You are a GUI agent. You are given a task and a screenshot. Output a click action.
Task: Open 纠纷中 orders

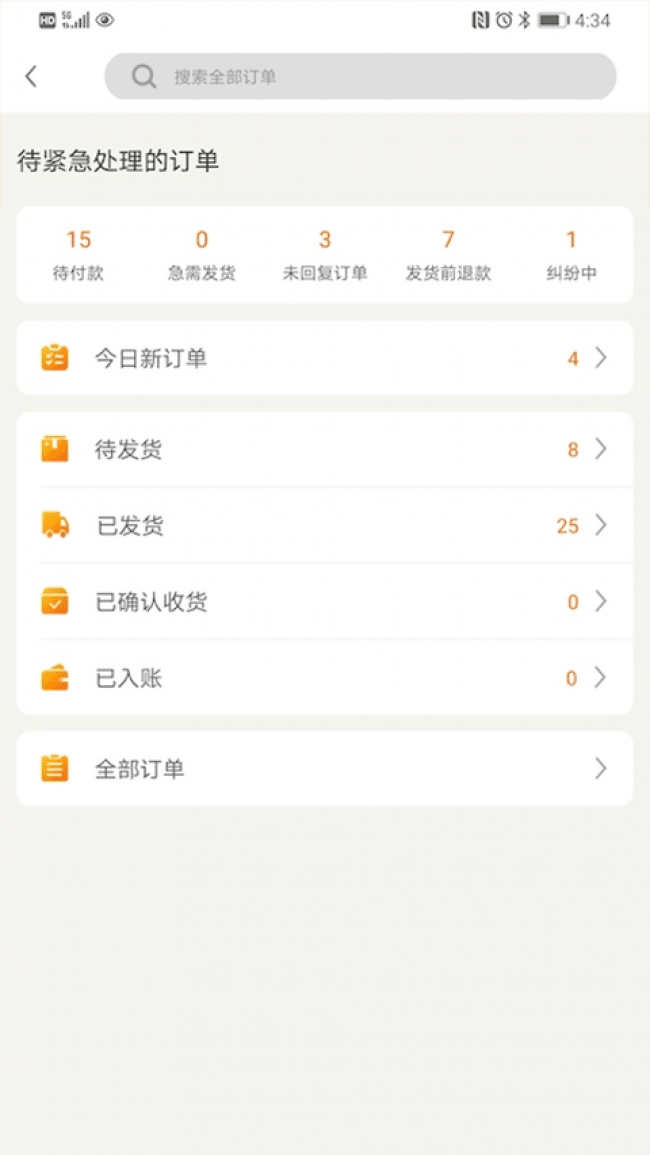coord(571,255)
